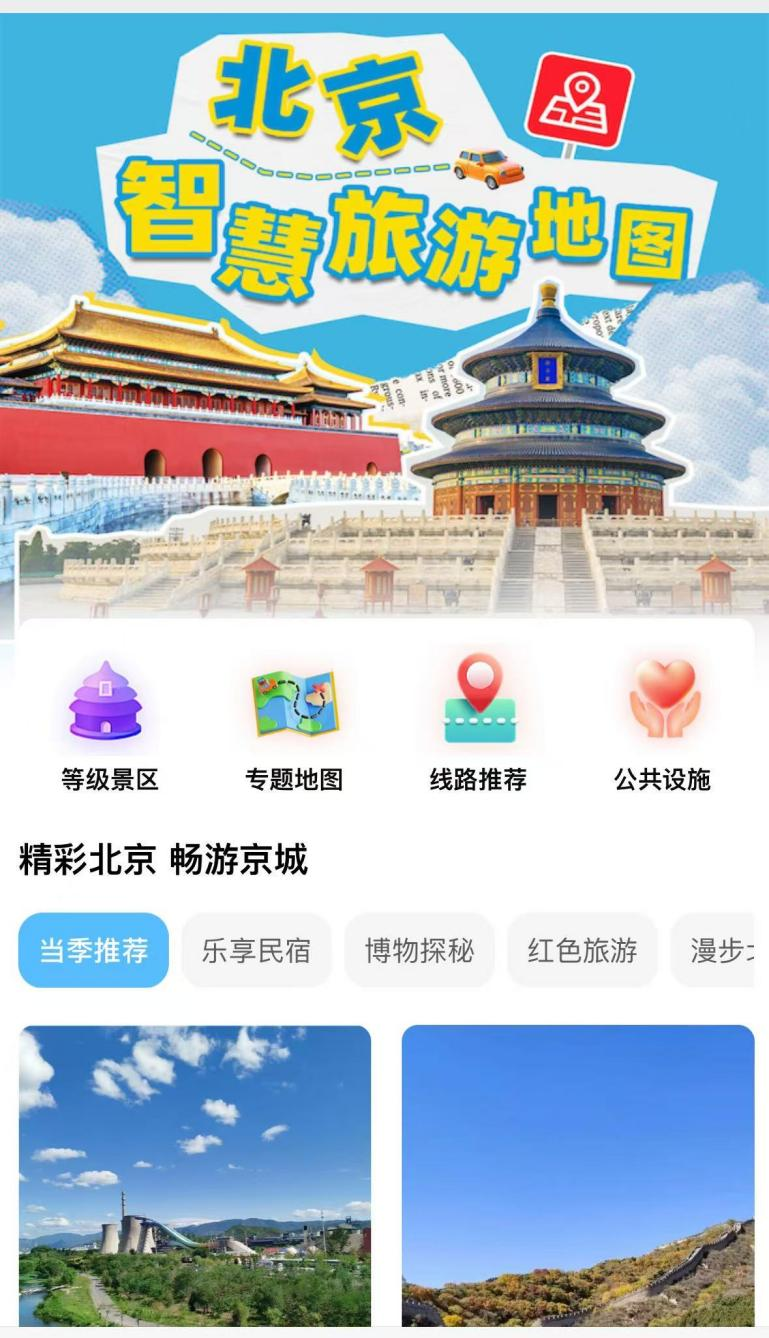The width and height of the screenshot is (769, 1338).
Task: Open 公共设施 public facilities
Action: tap(663, 725)
